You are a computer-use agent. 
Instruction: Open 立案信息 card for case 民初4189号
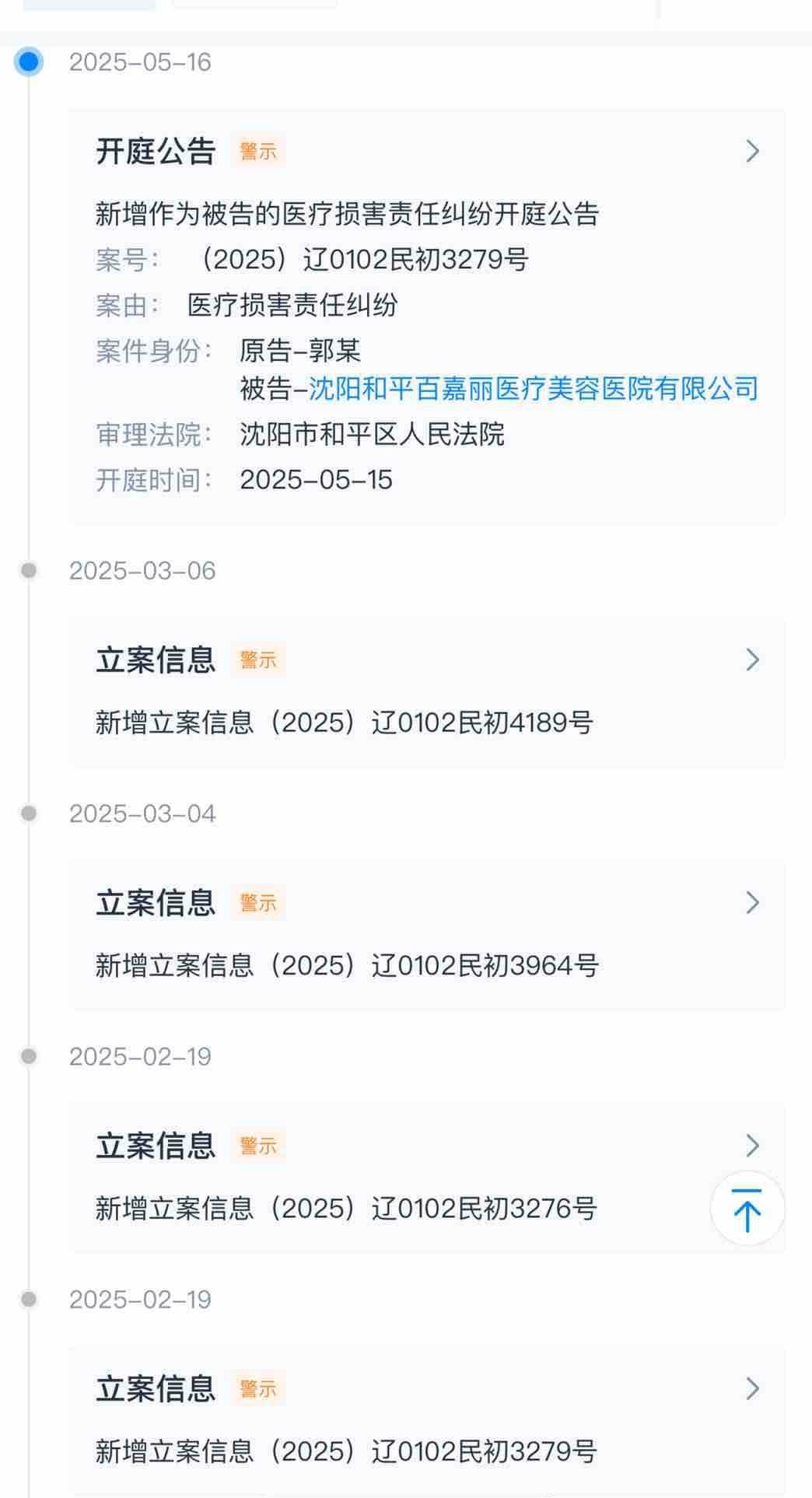[427, 691]
